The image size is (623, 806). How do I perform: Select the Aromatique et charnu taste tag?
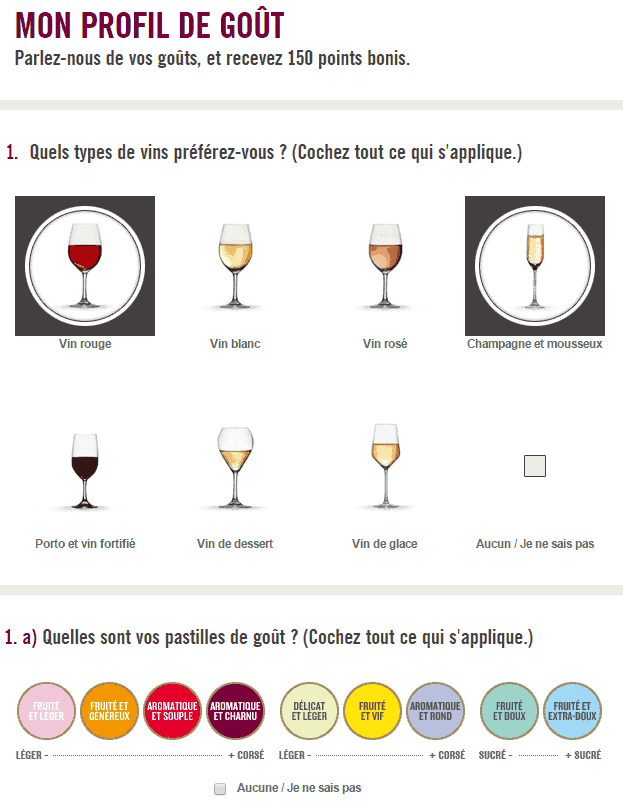coord(235,711)
